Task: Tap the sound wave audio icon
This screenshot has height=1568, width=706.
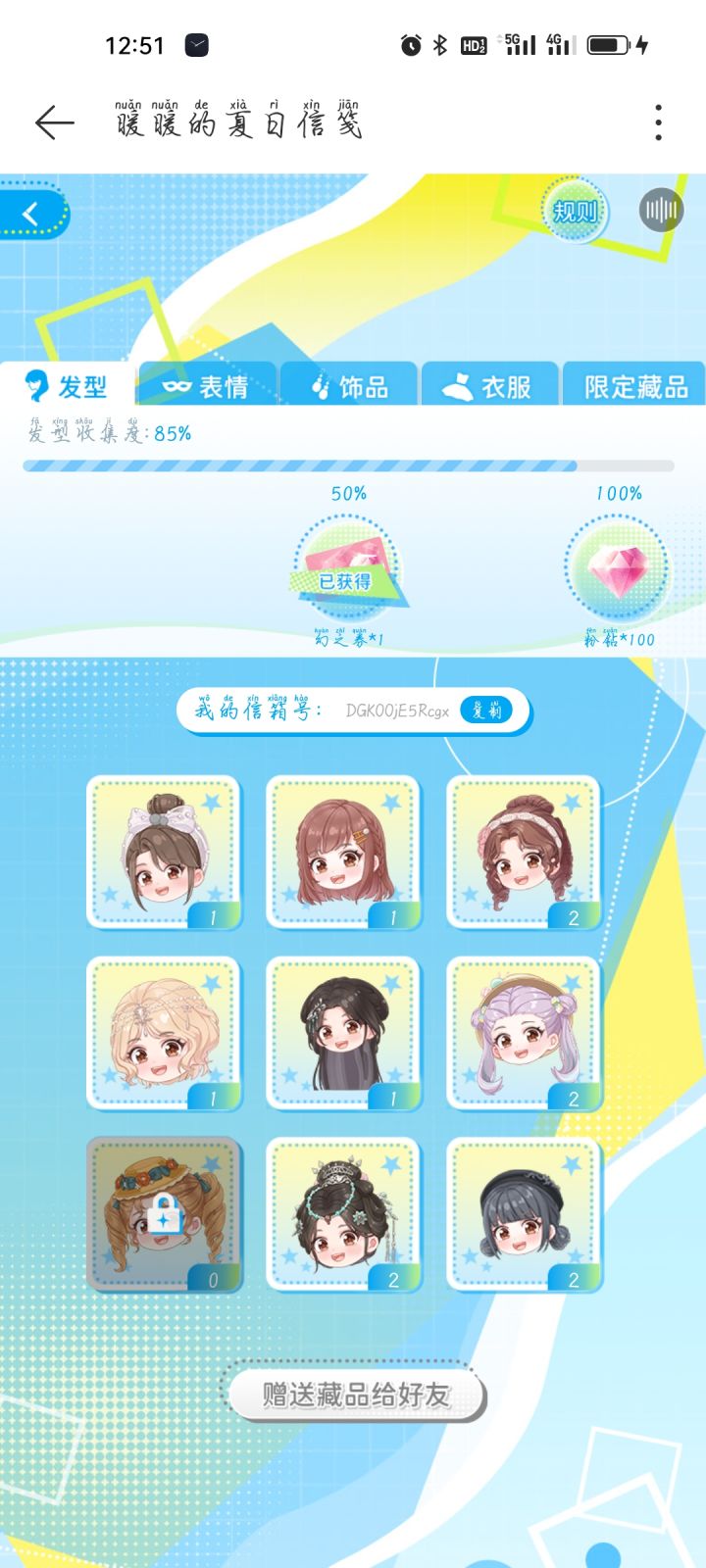Action: click(x=663, y=210)
